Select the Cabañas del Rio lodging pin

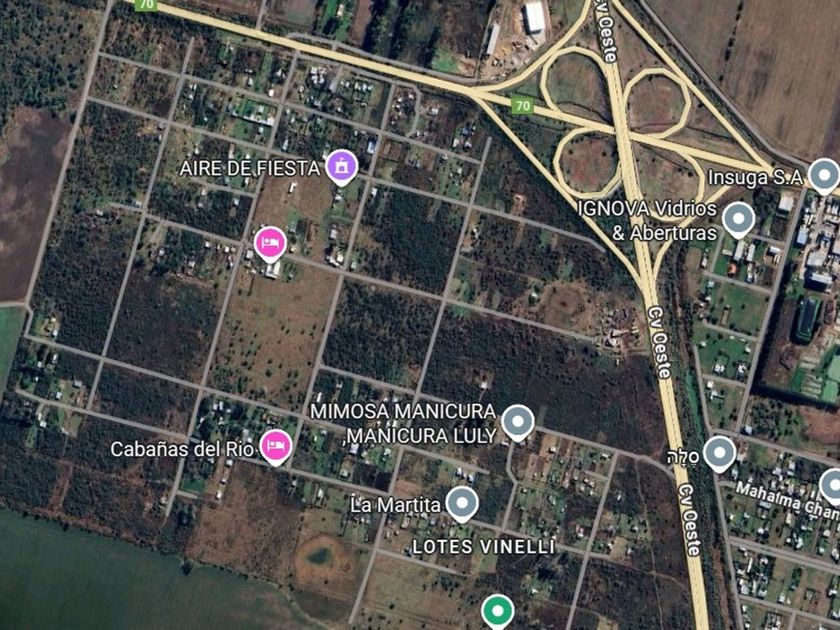coord(276,446)
